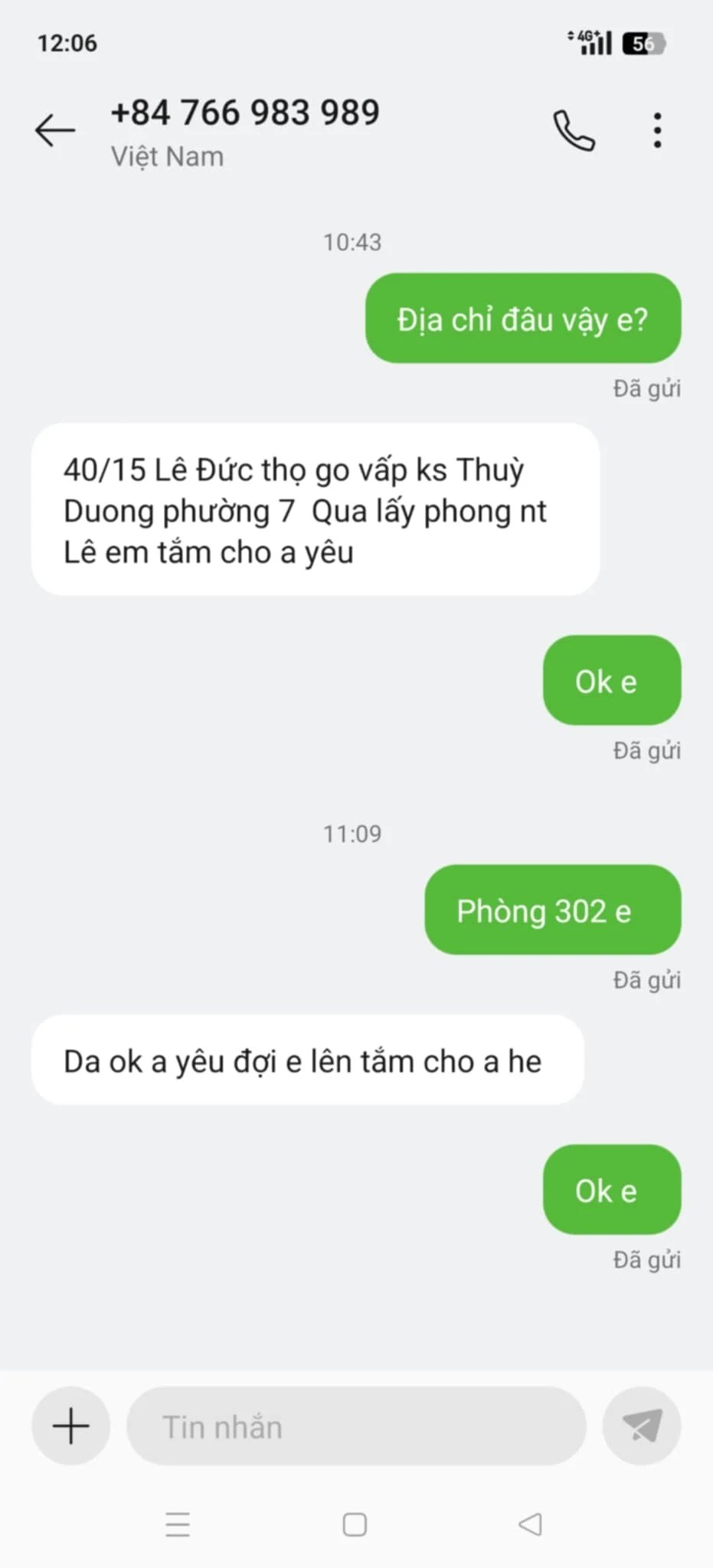713x1568 pixels.
Task: Go to the system home screen
Action: tap(355, 1524)
